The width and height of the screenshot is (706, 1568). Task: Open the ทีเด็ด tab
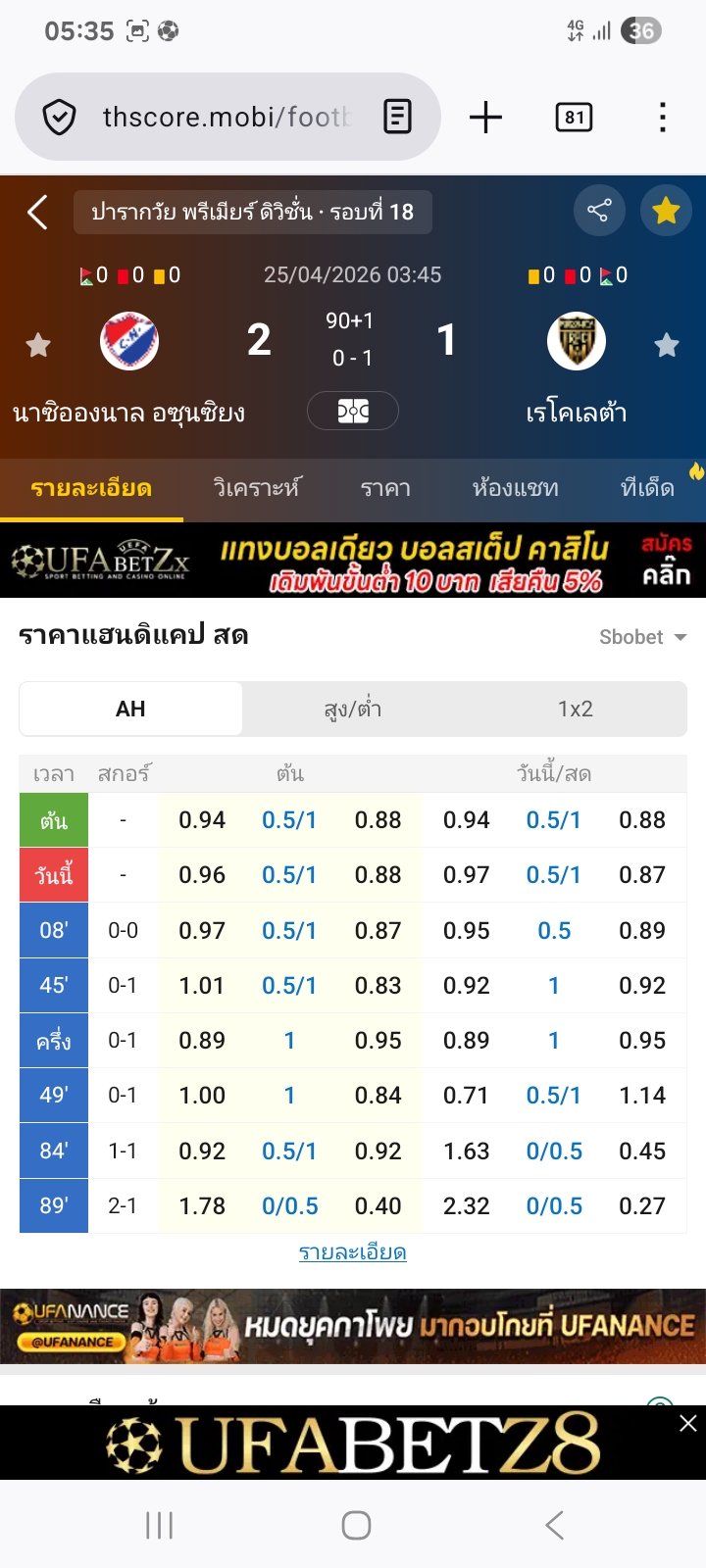[647, 488]
